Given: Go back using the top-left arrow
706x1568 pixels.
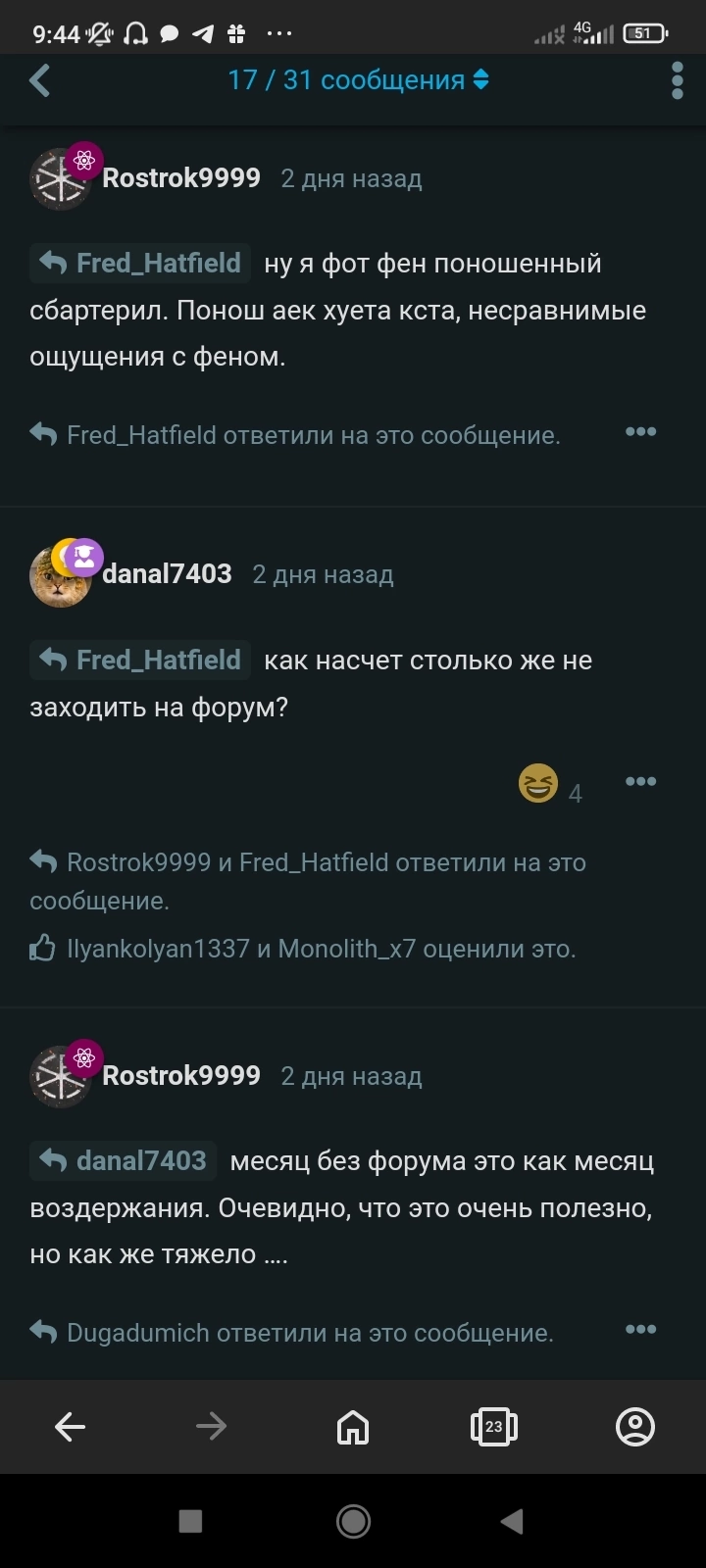Looking at the screenshot, I should coord(40,80).
